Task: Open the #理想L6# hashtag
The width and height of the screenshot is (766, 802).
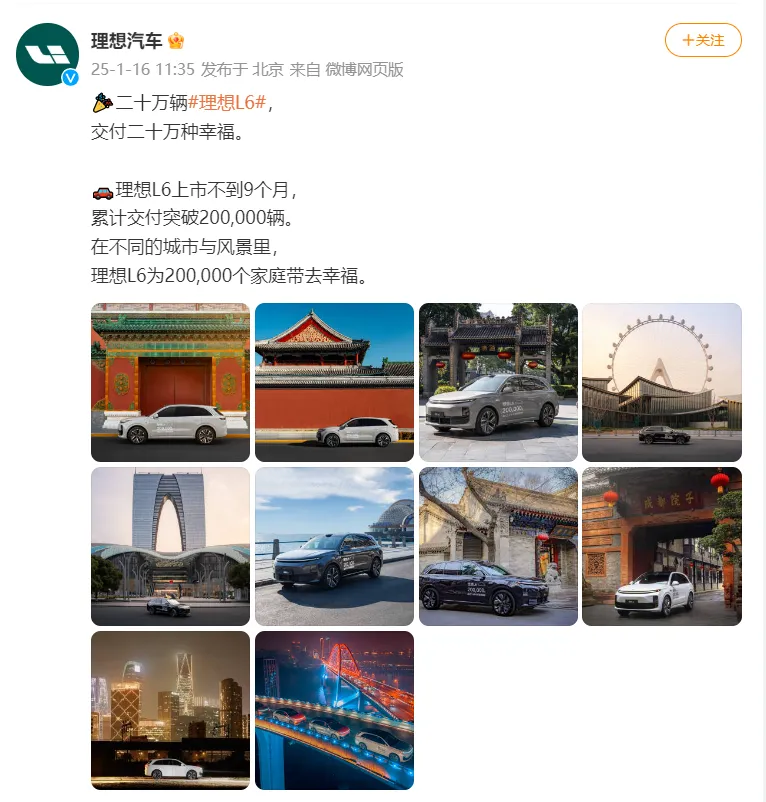Action: point(226,102)
